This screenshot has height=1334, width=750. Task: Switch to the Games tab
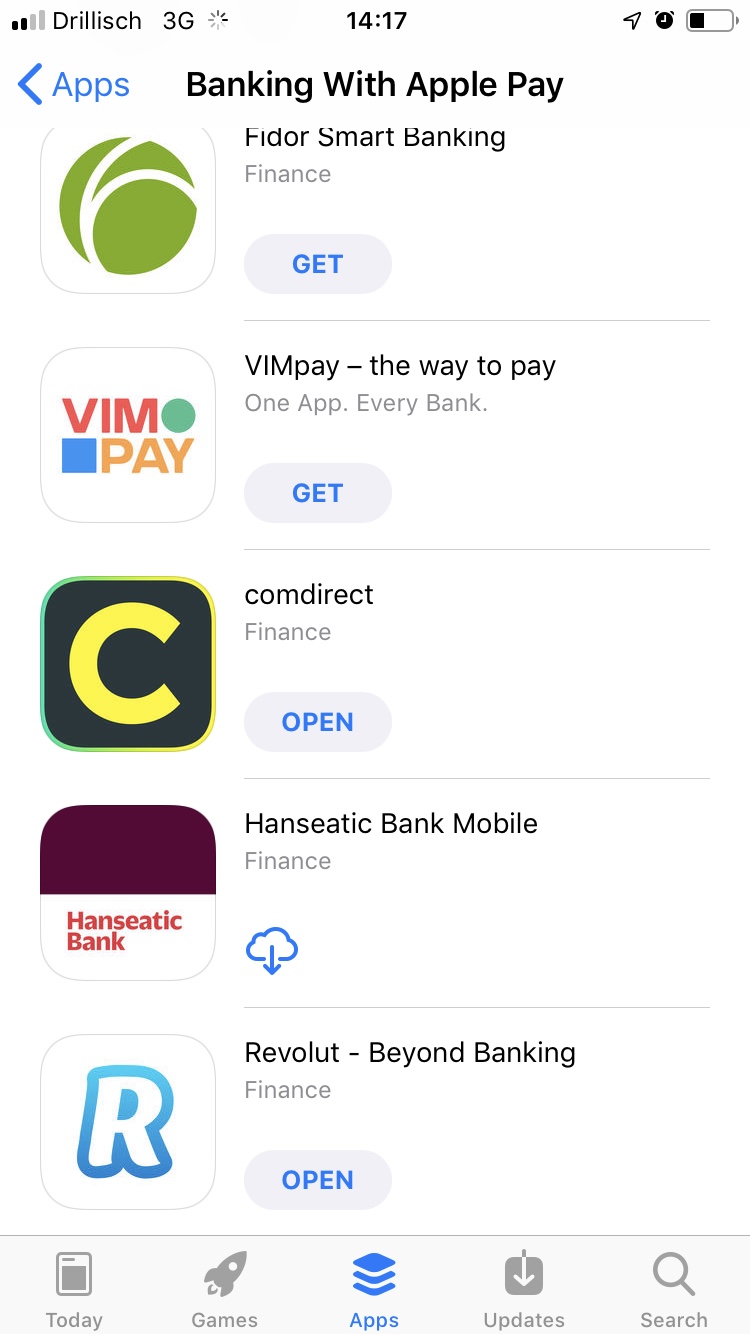[x=224, y=1290]
